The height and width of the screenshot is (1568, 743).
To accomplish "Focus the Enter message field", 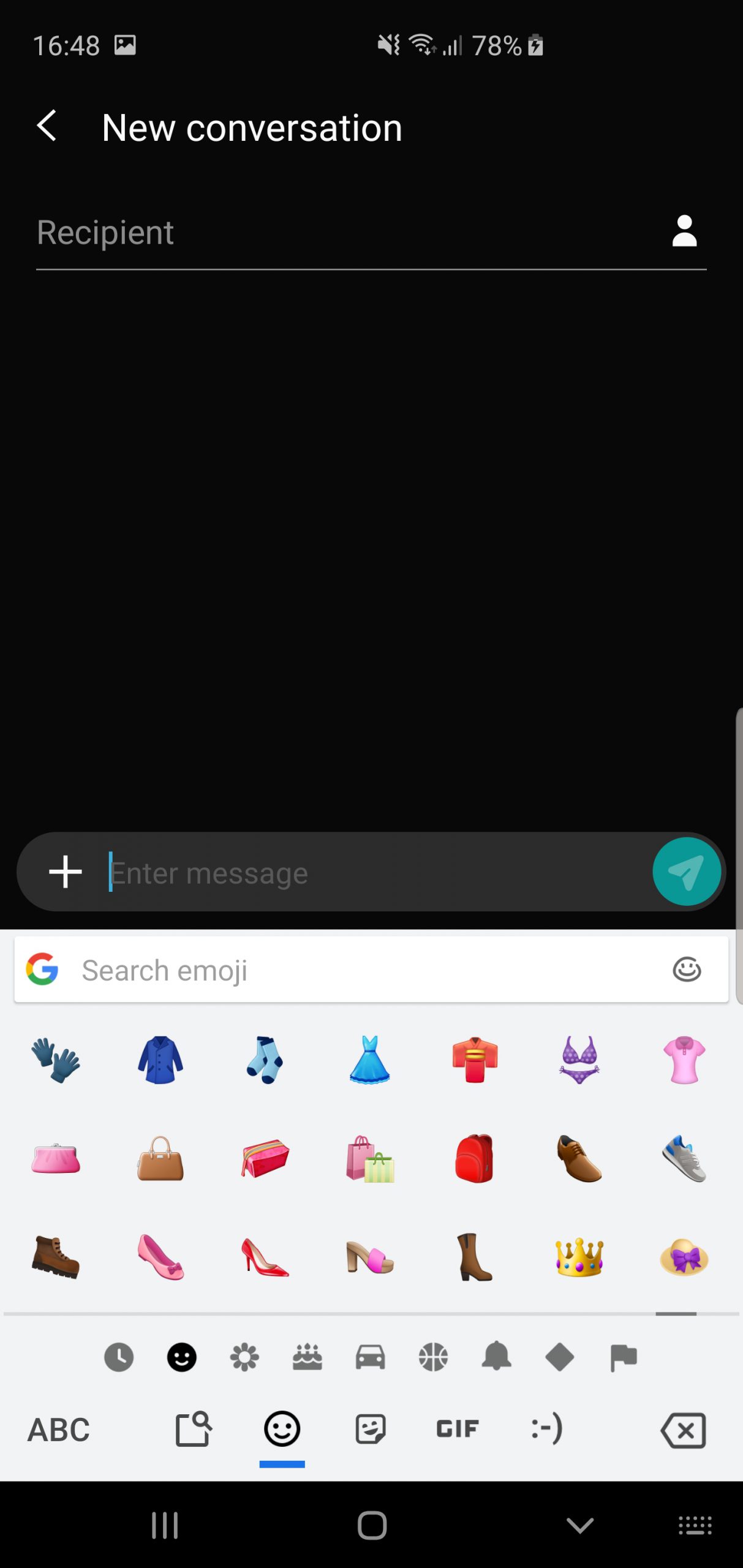I will pyautogui.click(x=374, y=873).
